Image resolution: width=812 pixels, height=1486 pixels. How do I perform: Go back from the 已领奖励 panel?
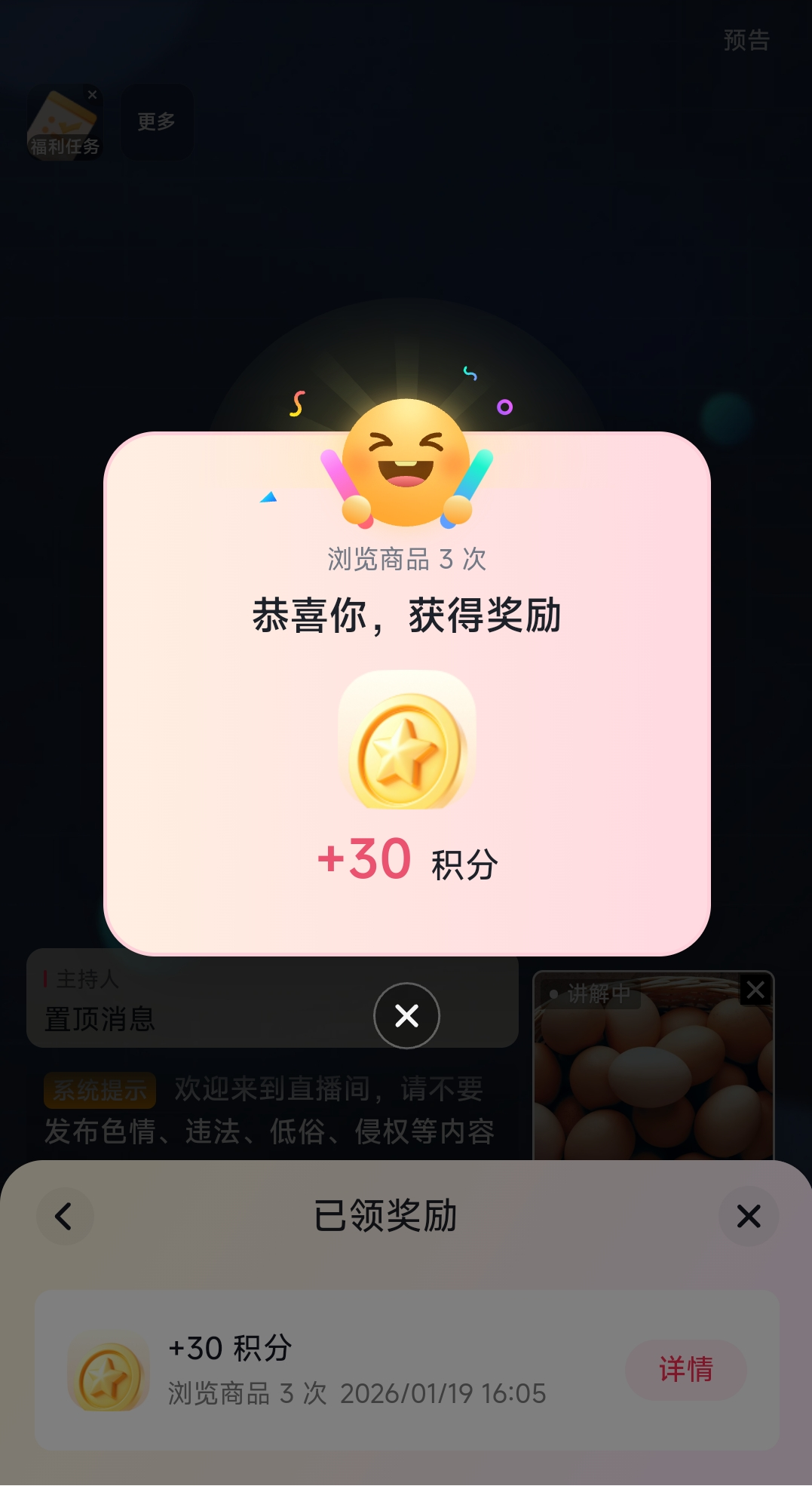click(65, 1216)
